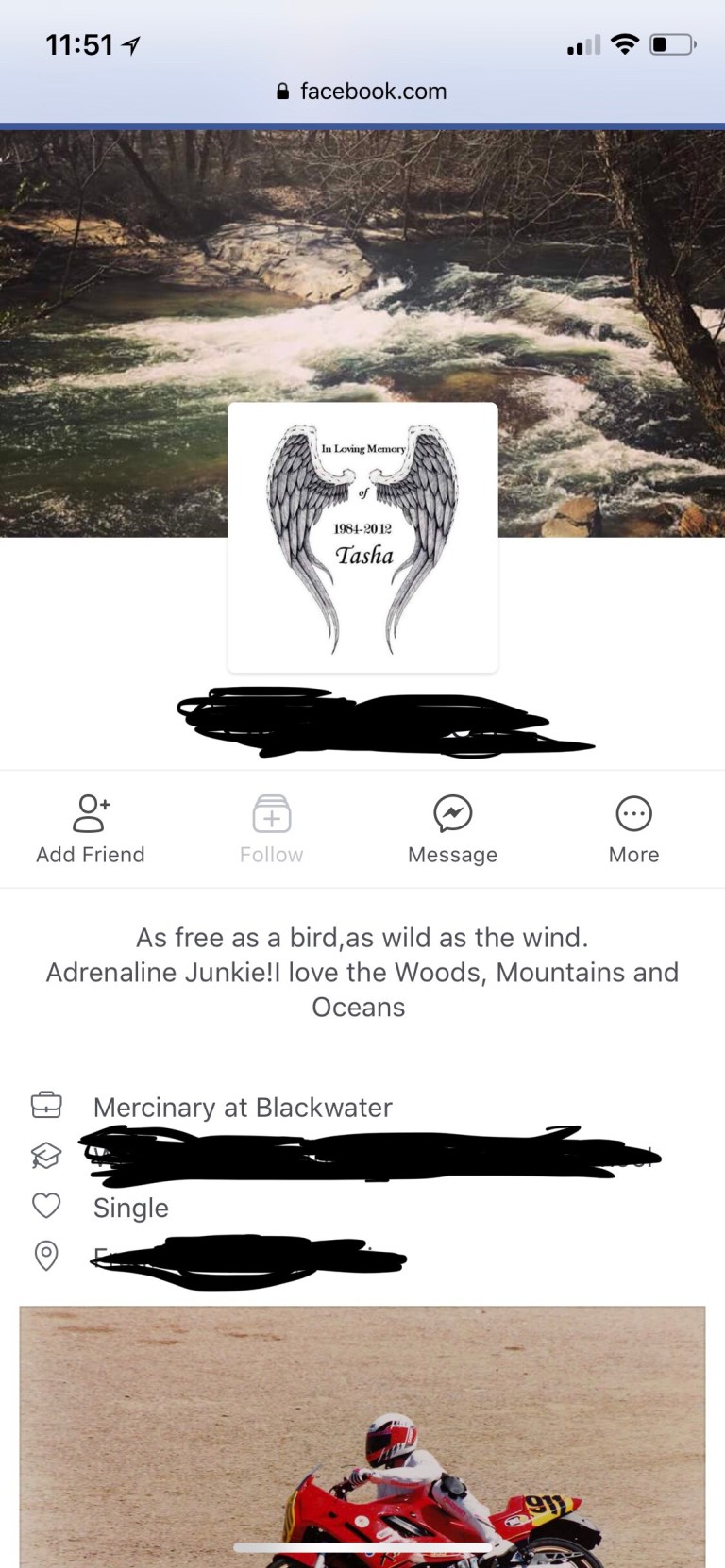Open Messenger via the Message button

(452, 829)
